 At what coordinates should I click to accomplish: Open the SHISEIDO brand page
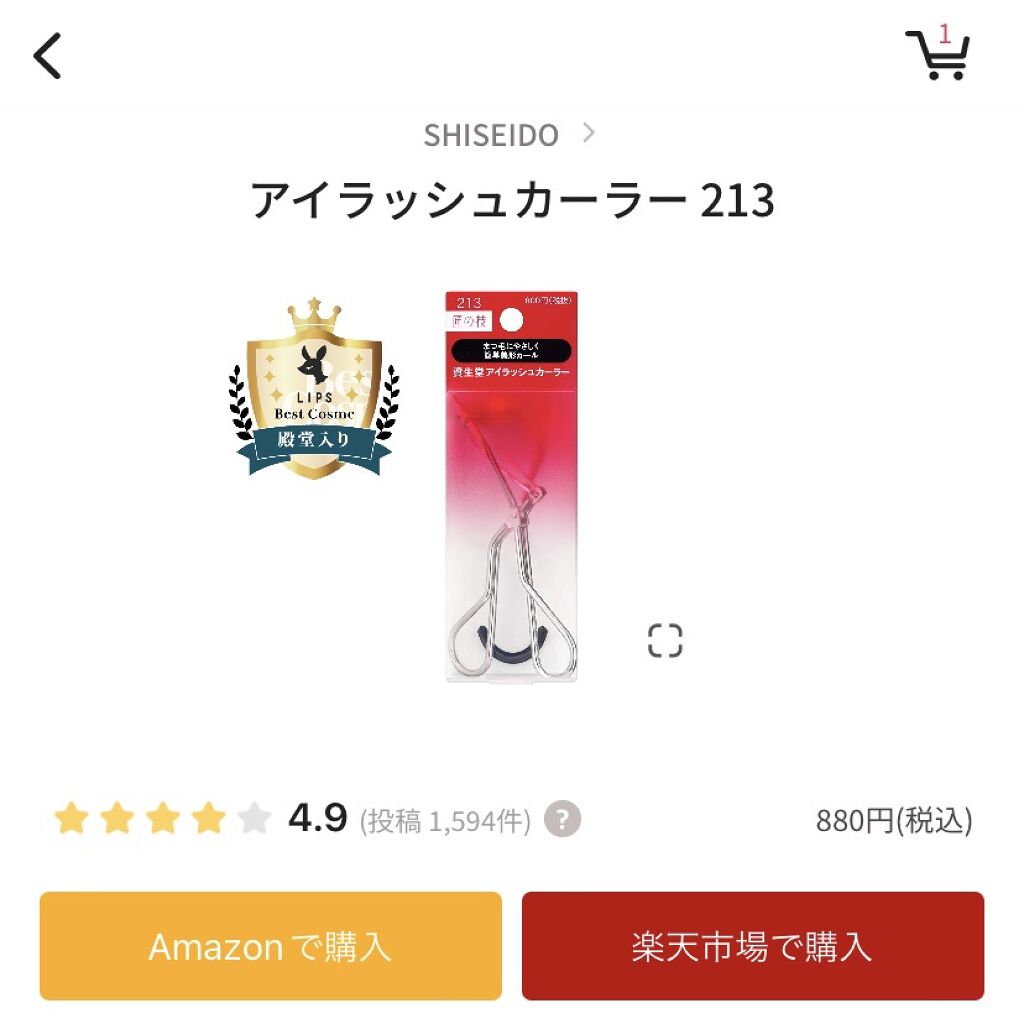(508, 135)
